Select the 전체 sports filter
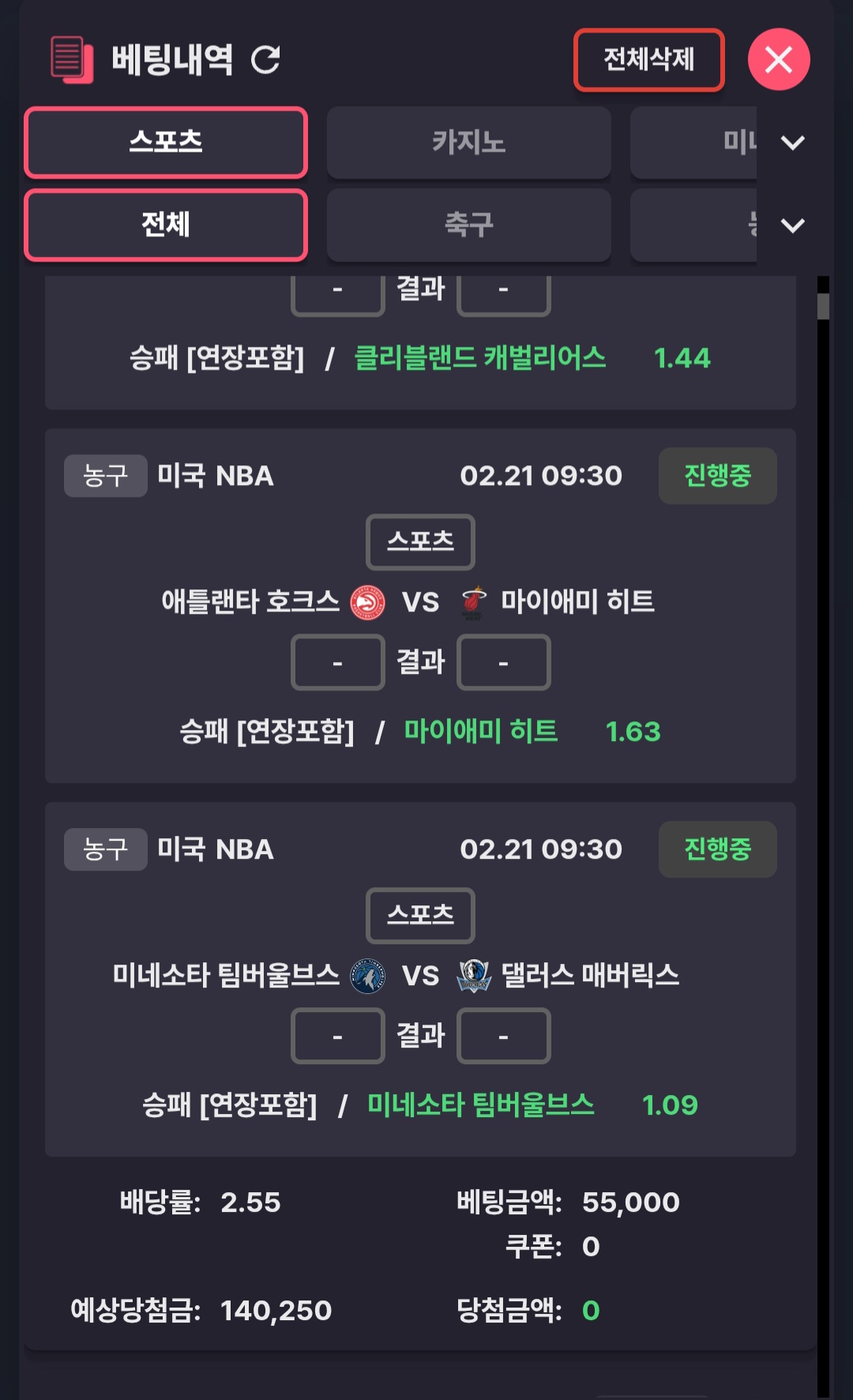The height and width of the screenshot is (1400, 853). tap(166, 225)
